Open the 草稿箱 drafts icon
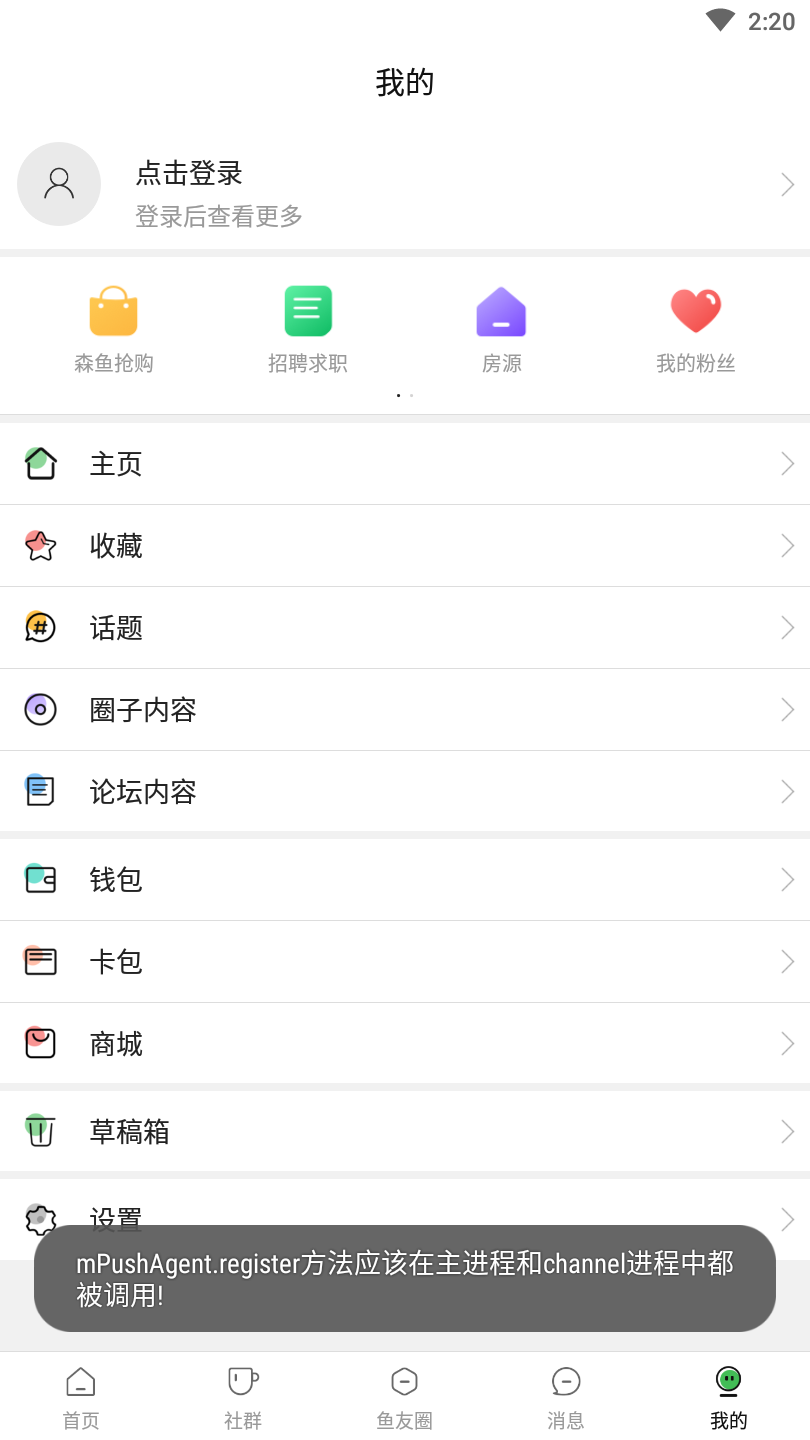This screenshot has width=810, height=1440. (40, 1131)
